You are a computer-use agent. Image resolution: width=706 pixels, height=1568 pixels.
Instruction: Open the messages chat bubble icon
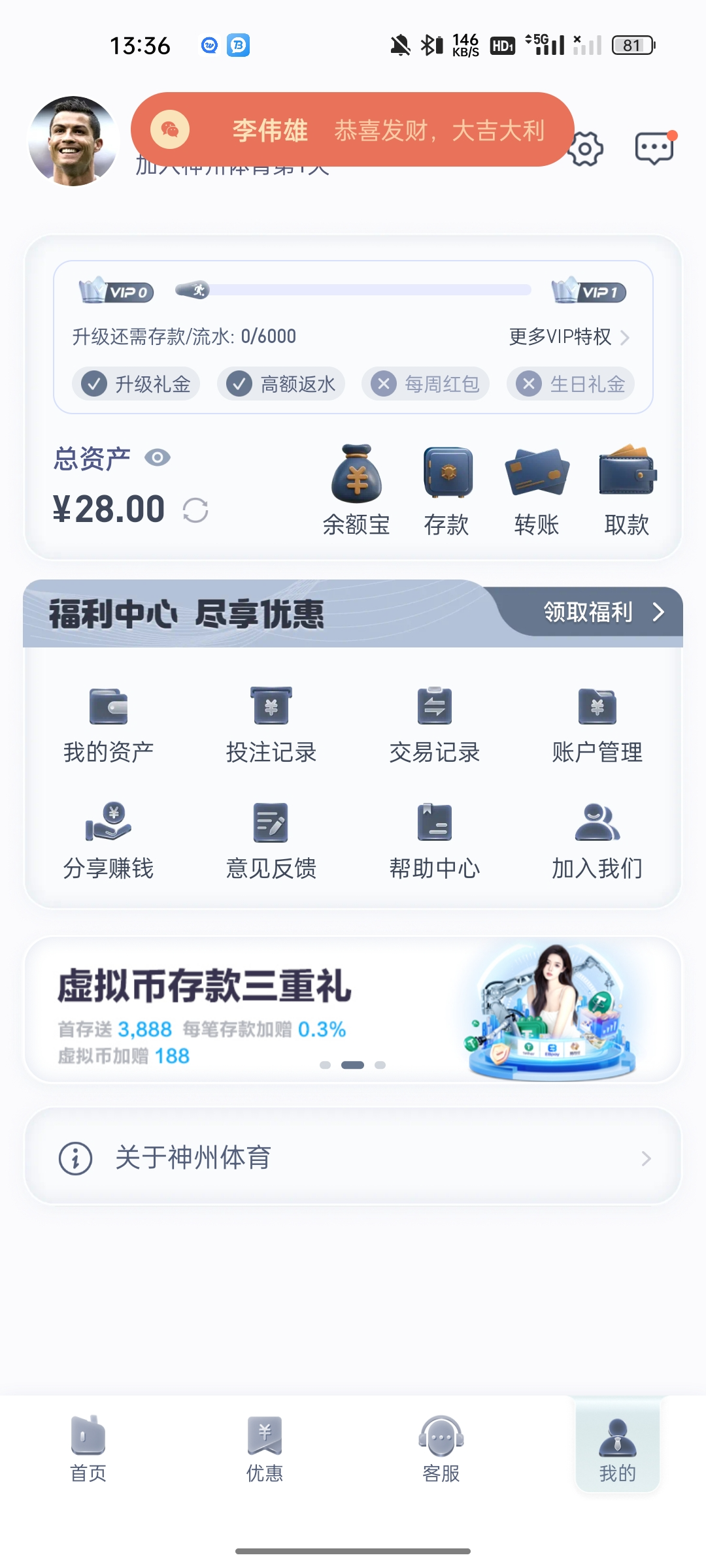(654, 149)
